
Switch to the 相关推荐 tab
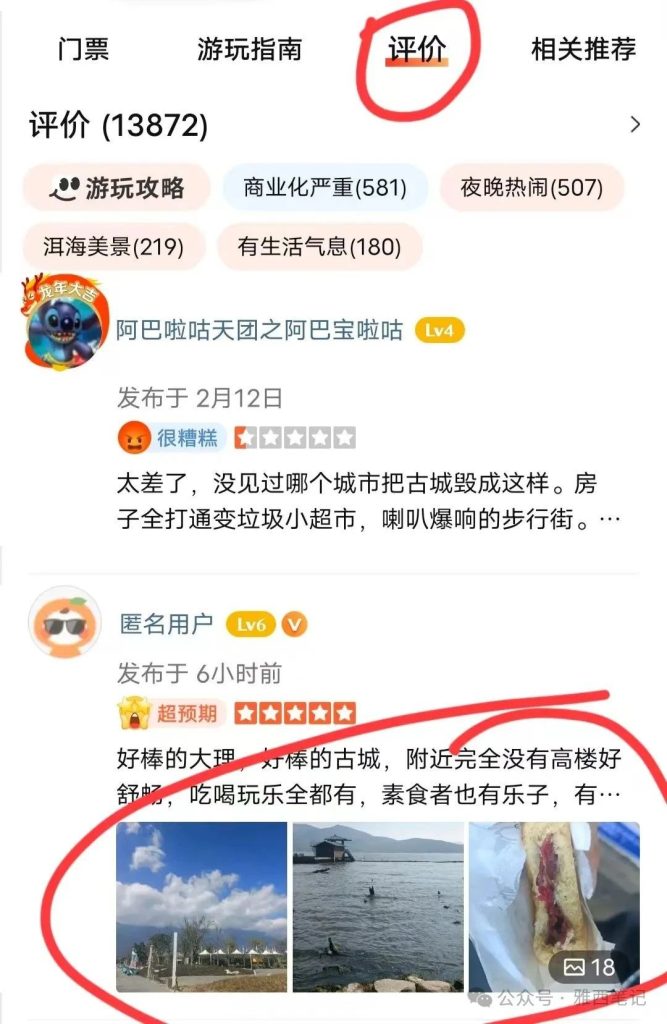pos(583,48)
